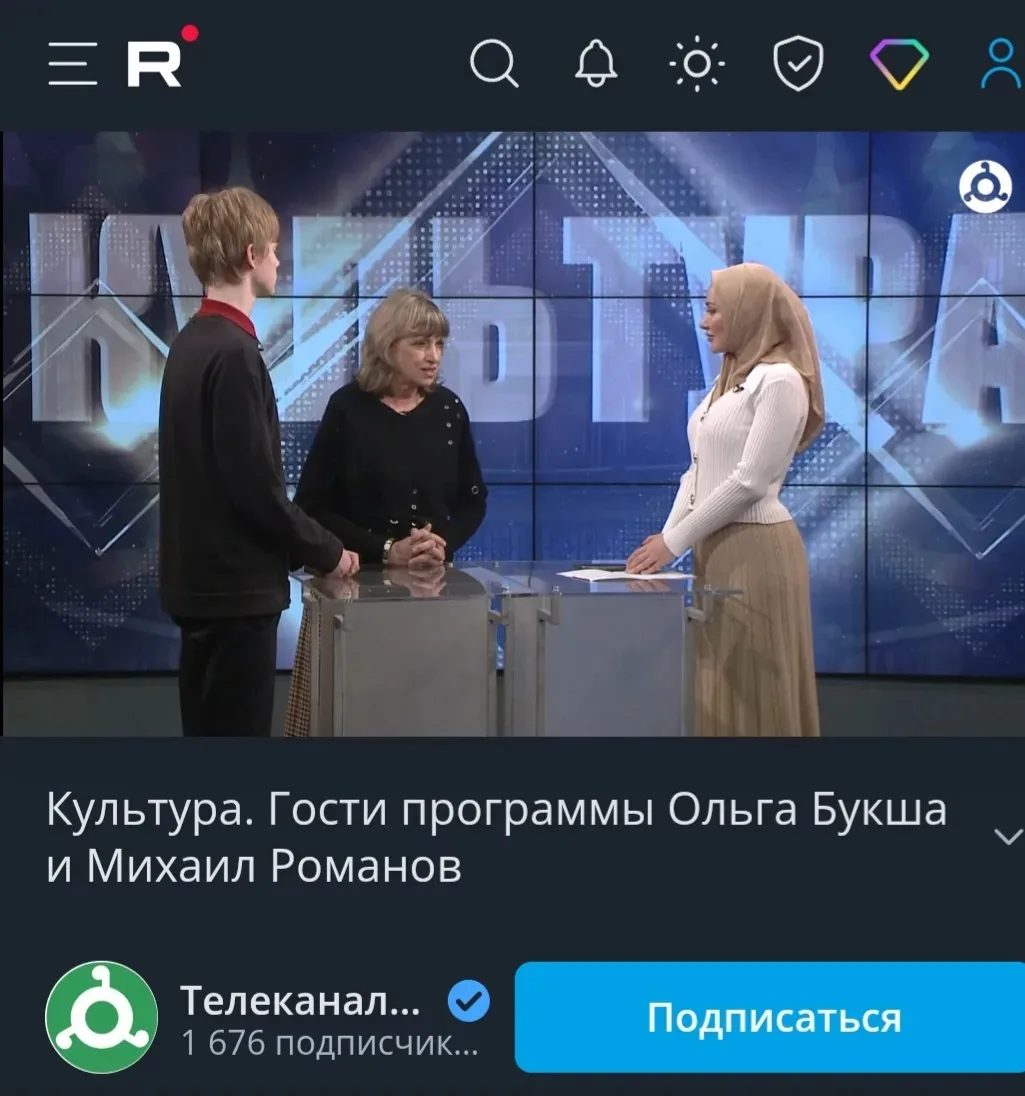Viewport: 1025px width, 1096px height.
Task: Toggle the light theme sun icon
Action: point(697,65)
